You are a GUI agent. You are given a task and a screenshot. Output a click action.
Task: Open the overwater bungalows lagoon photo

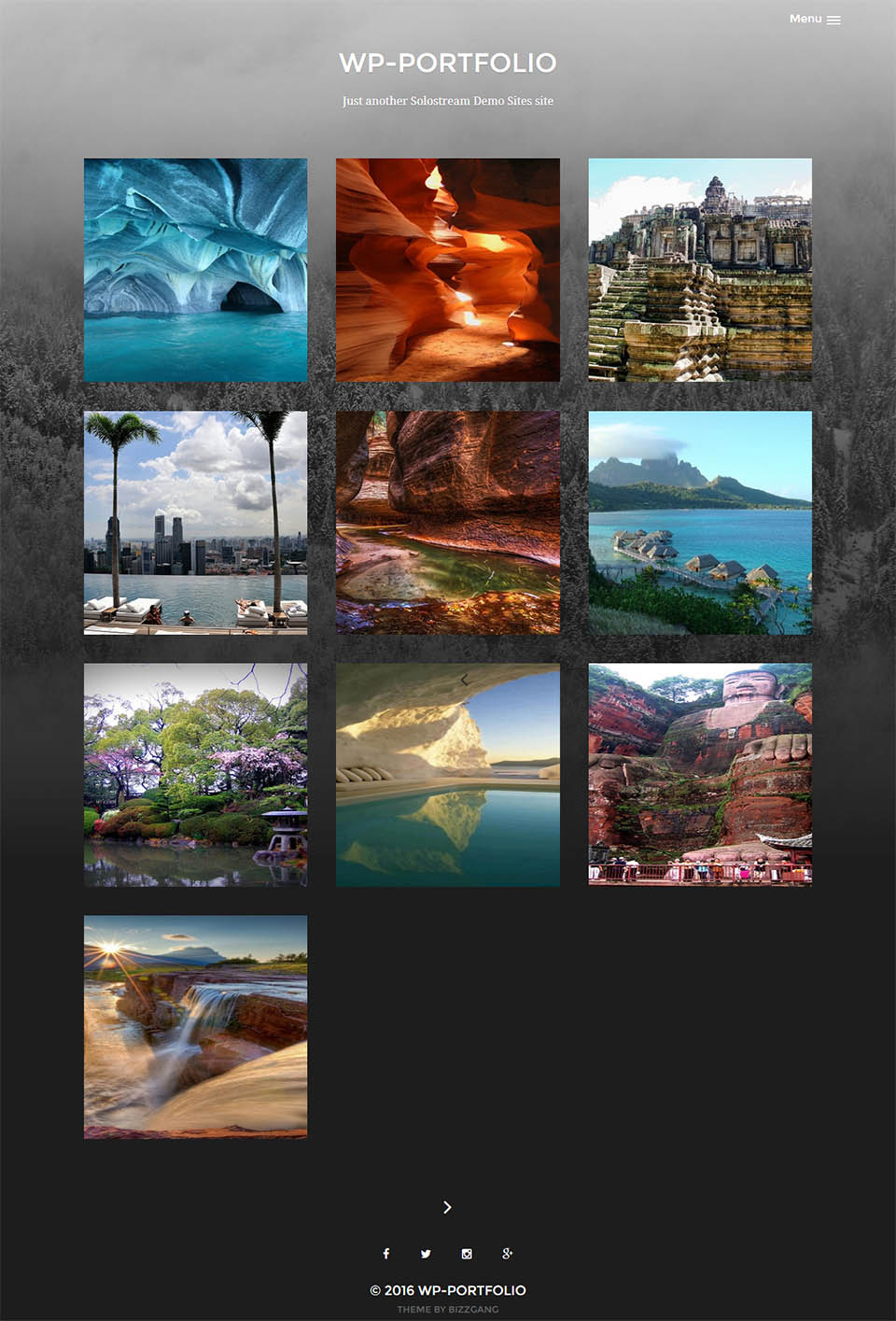pos(700,523)
